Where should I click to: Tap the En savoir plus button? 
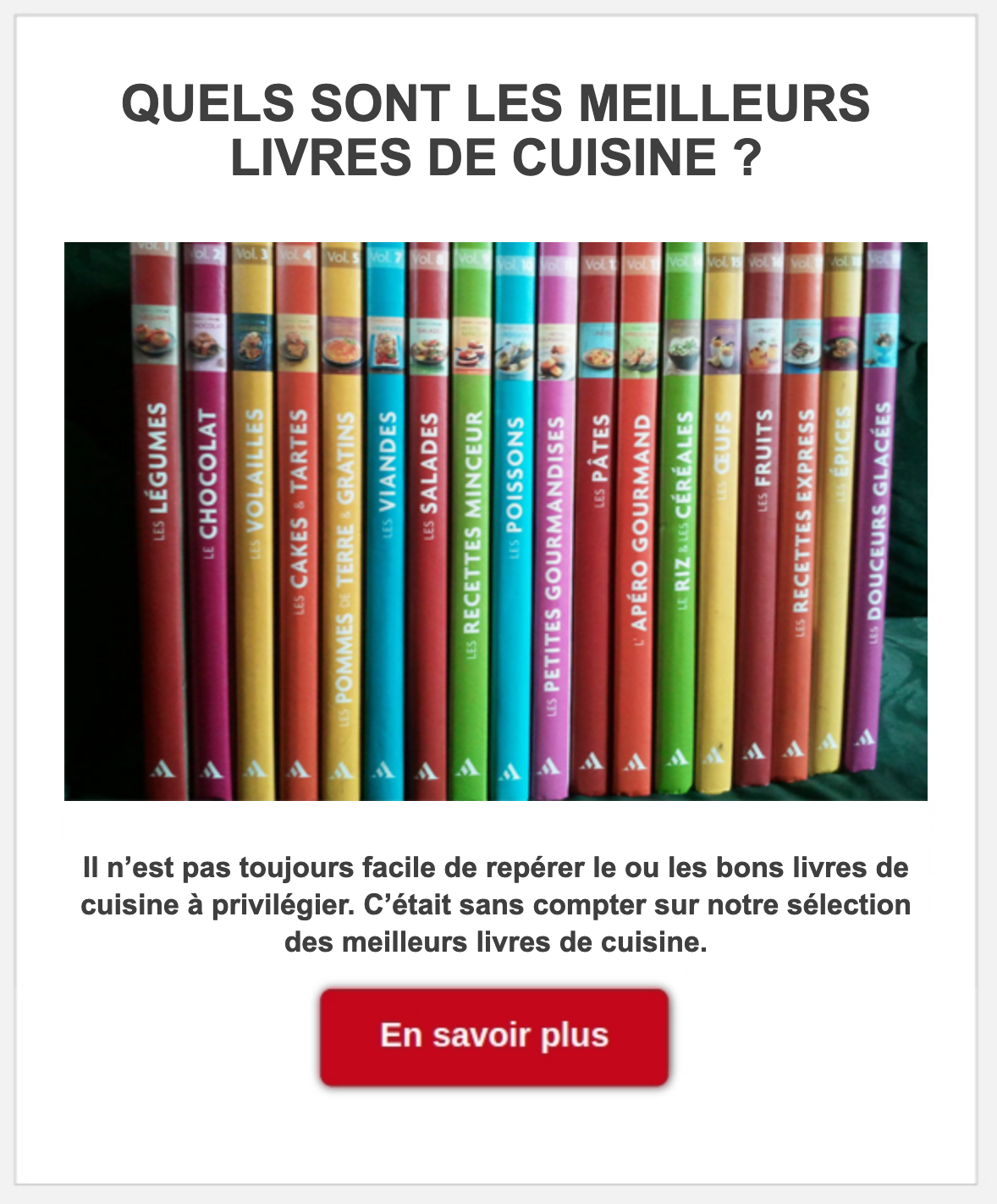pyautogui.click(x=494, y=1036)
